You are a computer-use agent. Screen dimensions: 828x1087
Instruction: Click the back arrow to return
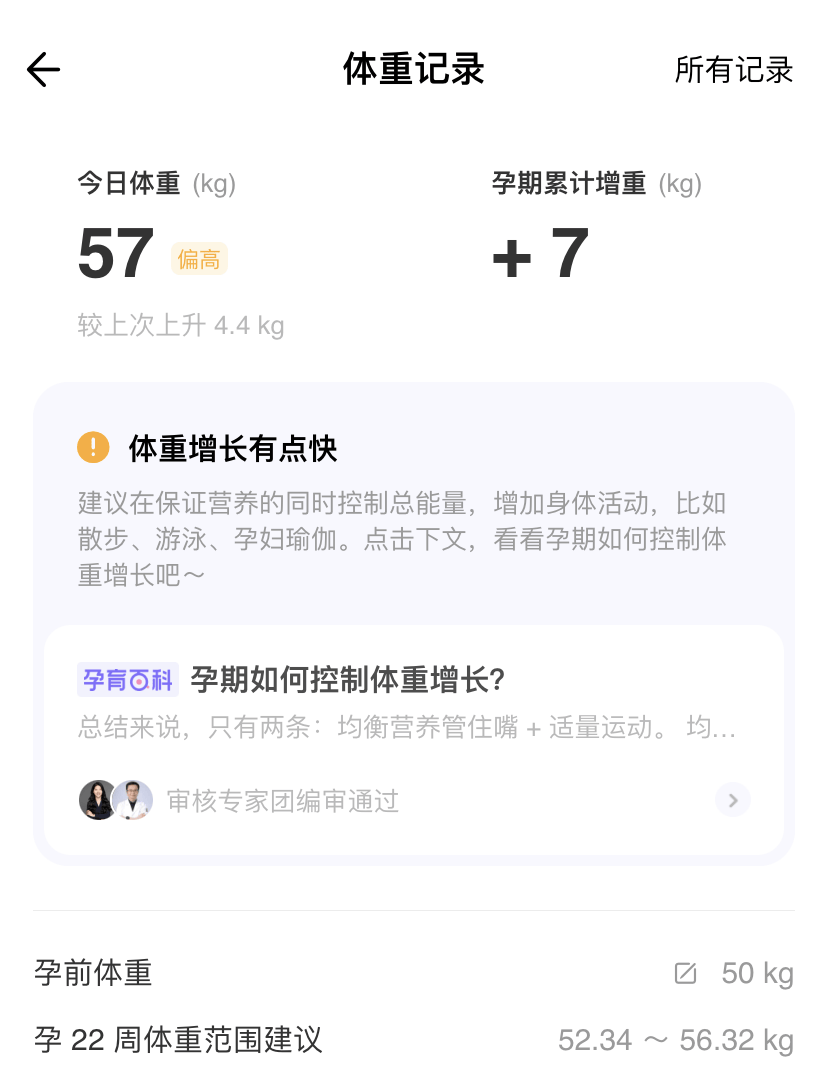[42, 70]
